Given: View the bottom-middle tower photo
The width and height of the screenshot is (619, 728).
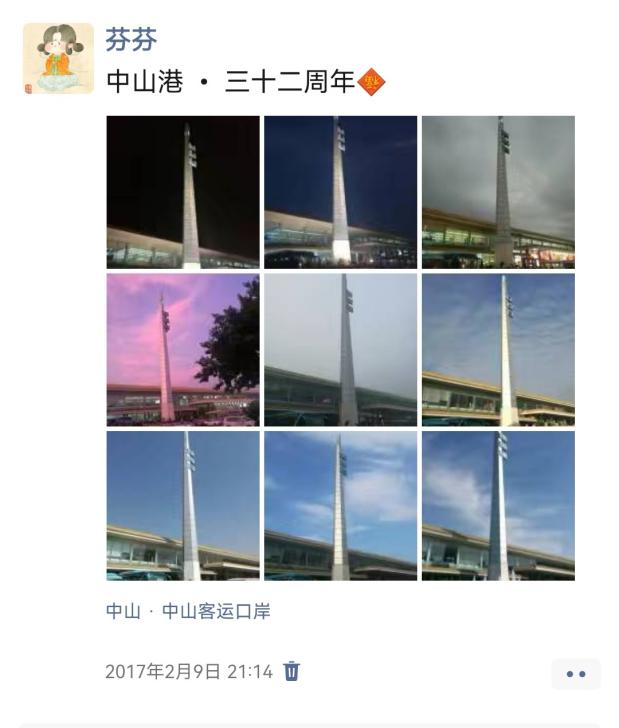Looking at the screenshot, I should click(340, 506).
